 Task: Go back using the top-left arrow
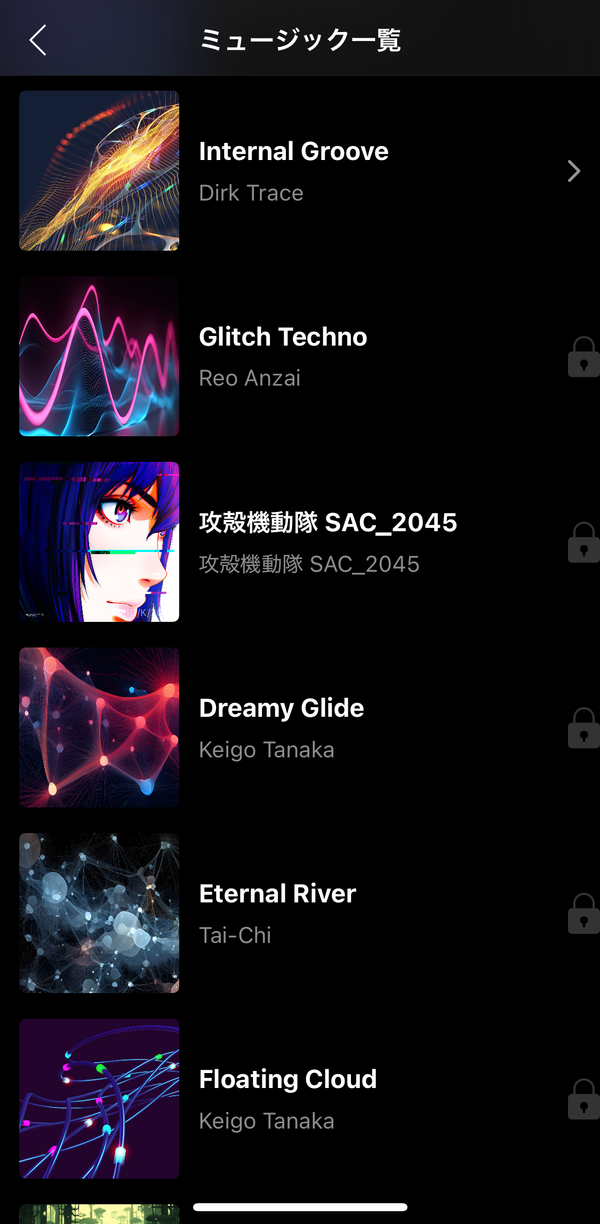point(38,40)
